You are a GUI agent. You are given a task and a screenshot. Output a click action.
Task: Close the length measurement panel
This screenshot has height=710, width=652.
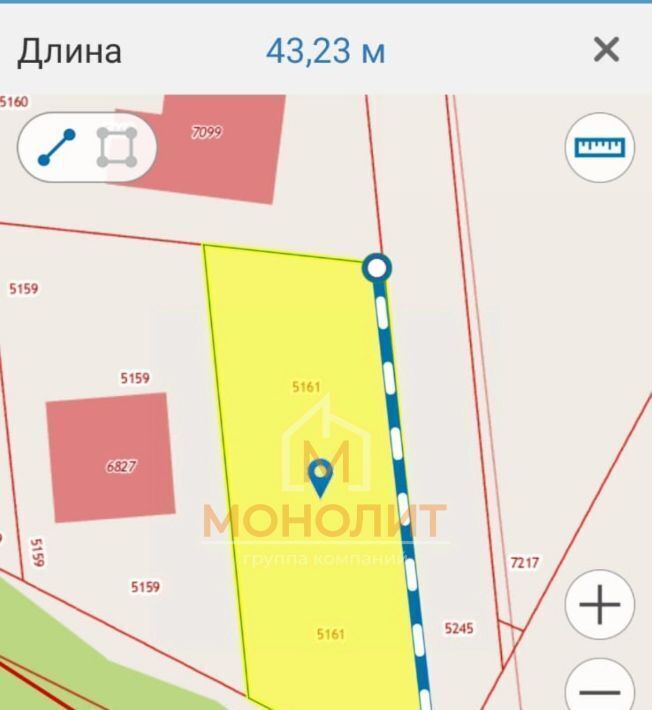click(606, 49)
